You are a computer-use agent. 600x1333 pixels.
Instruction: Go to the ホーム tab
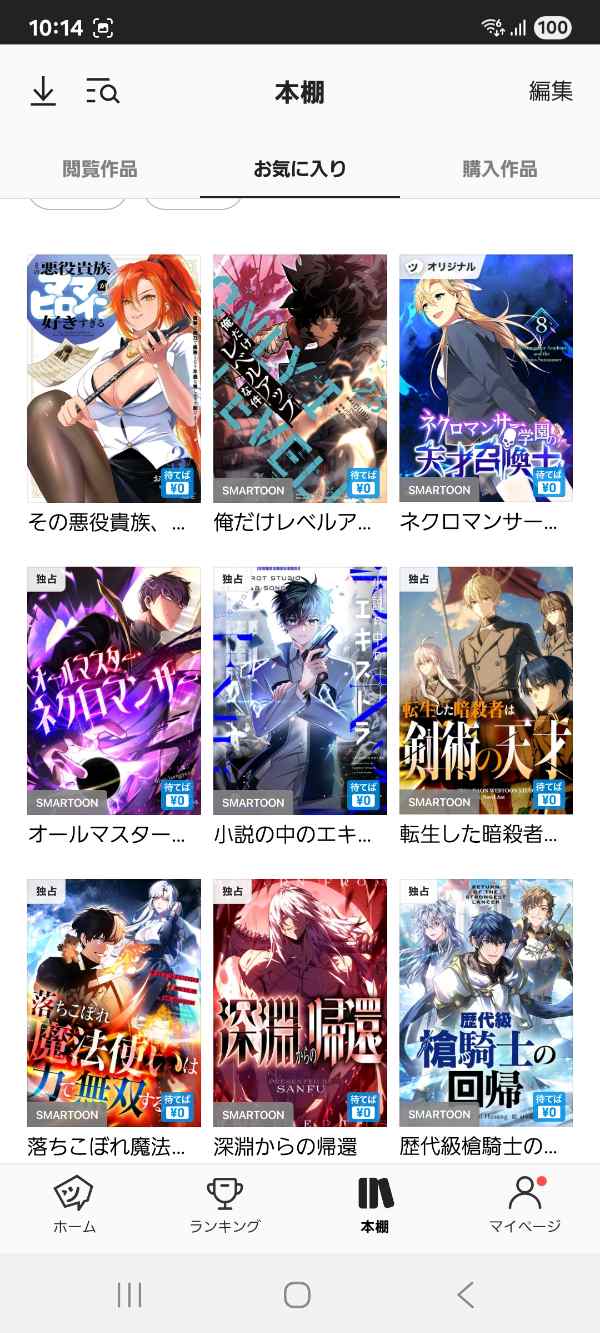[x=74, y=1204]
